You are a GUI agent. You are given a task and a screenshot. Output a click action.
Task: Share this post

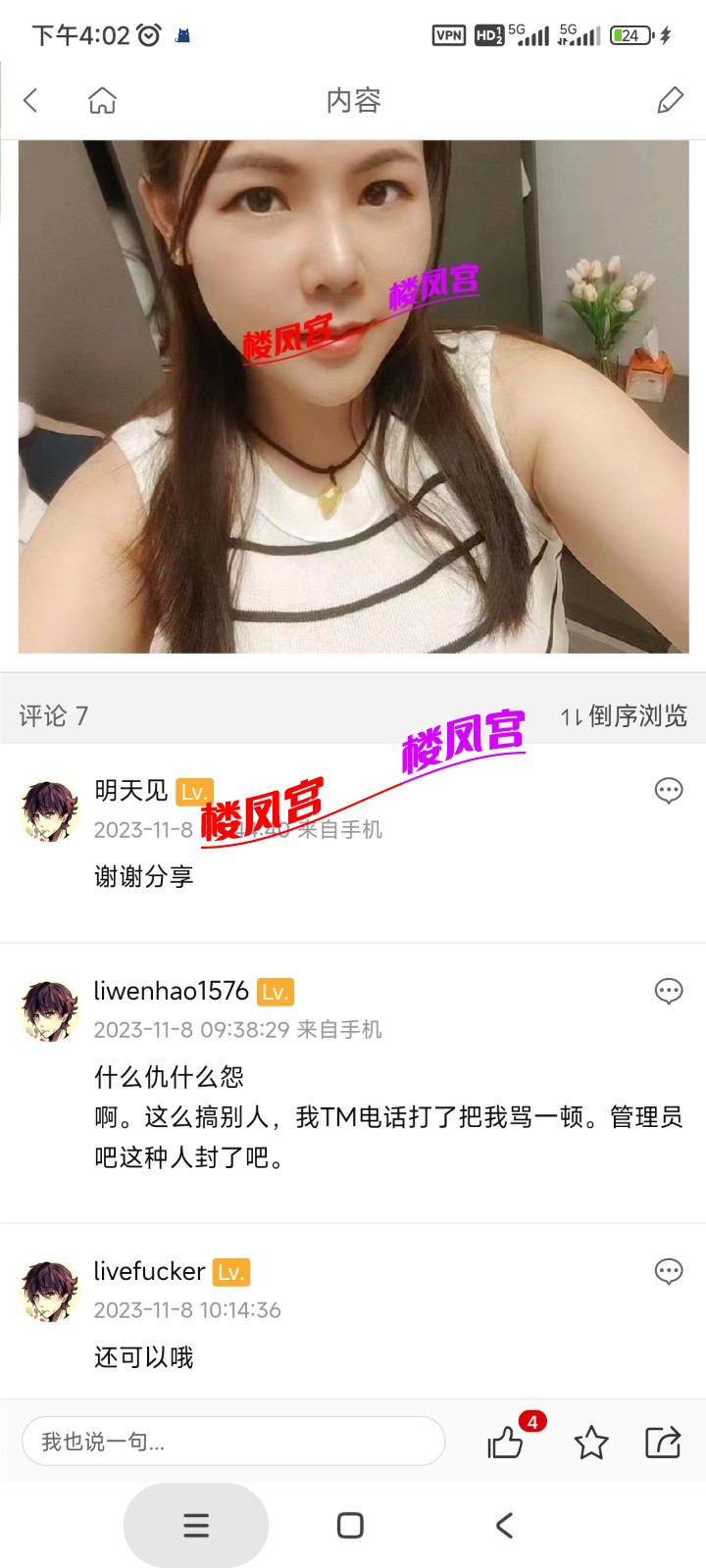663,1442
